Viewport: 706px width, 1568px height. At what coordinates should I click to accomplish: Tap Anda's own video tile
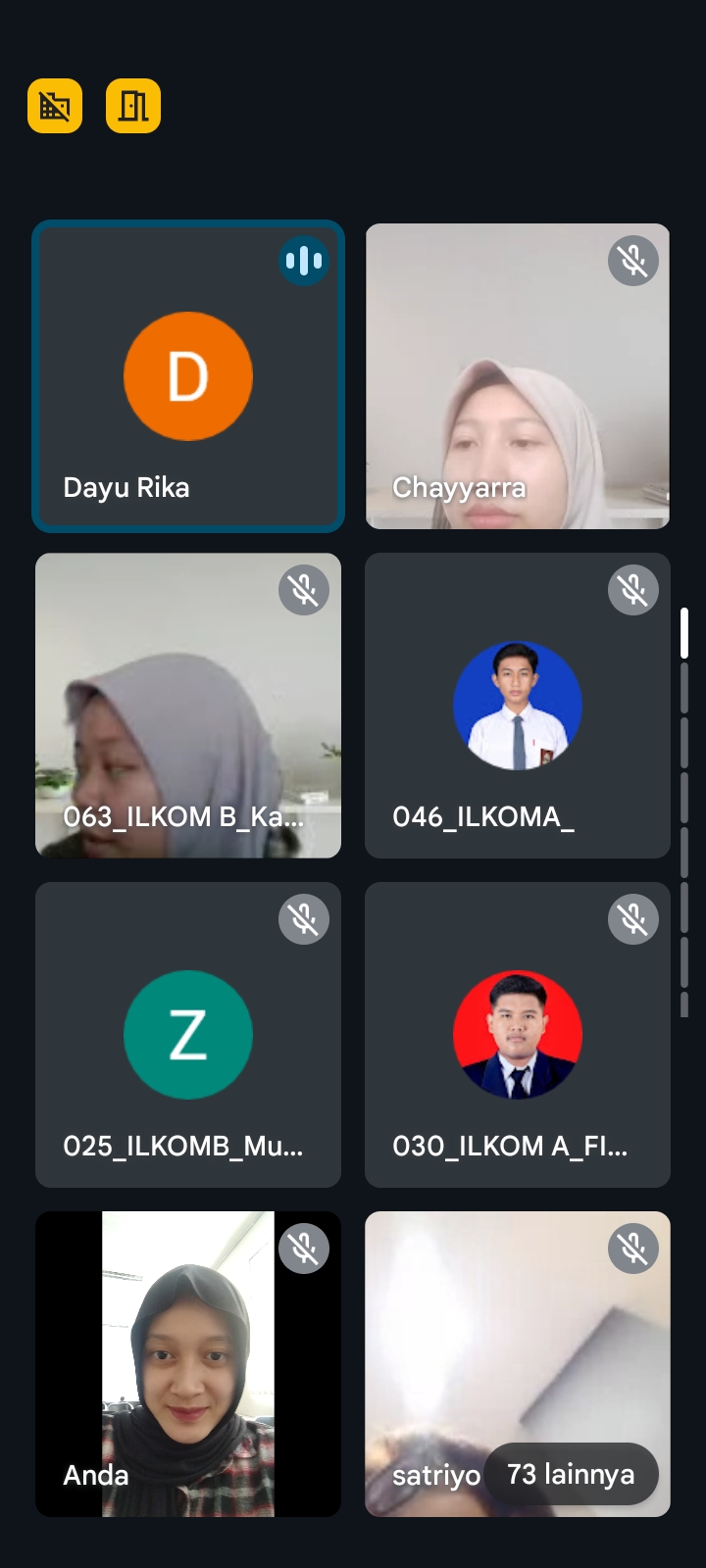pos(188,1364)
